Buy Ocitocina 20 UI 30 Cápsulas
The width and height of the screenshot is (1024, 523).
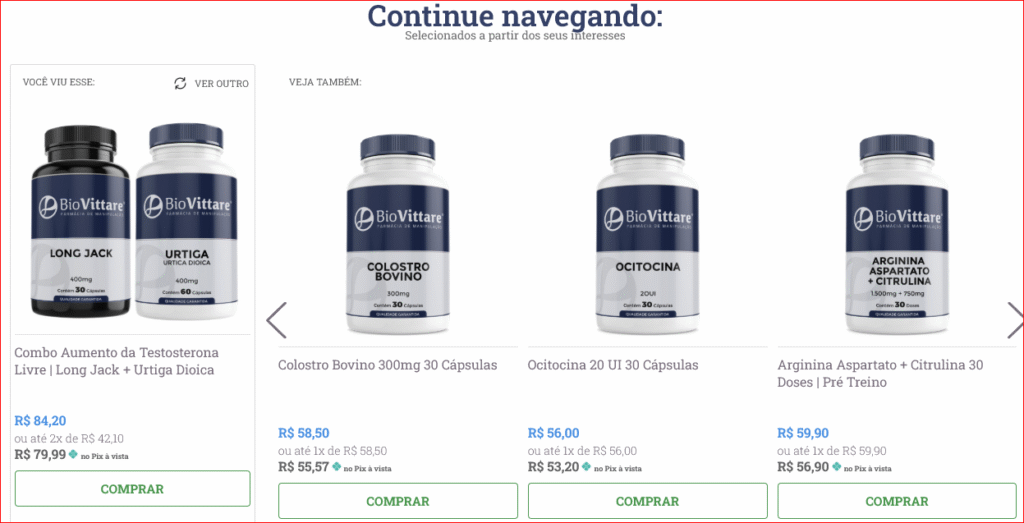[x=647, y=501]
